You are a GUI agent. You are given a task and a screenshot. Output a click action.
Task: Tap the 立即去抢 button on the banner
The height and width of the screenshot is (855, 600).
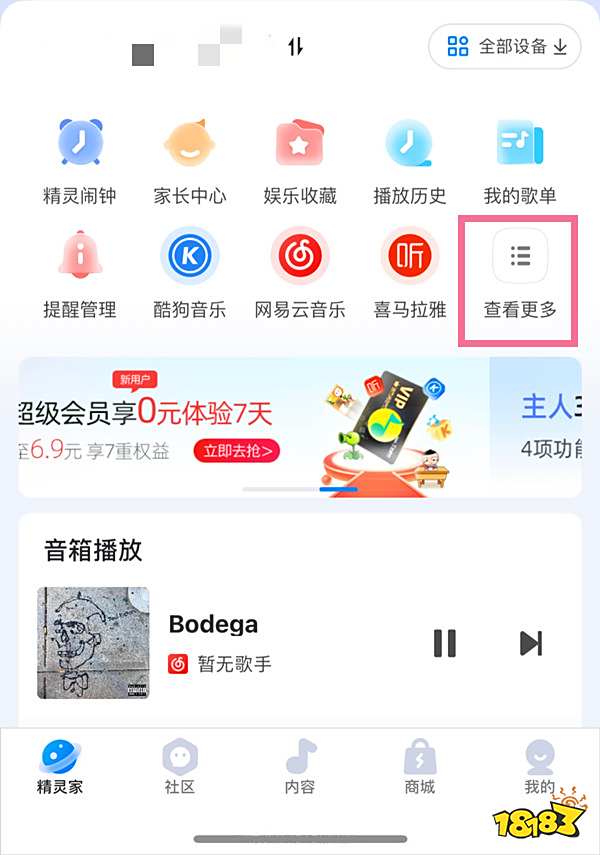point(236,451)
